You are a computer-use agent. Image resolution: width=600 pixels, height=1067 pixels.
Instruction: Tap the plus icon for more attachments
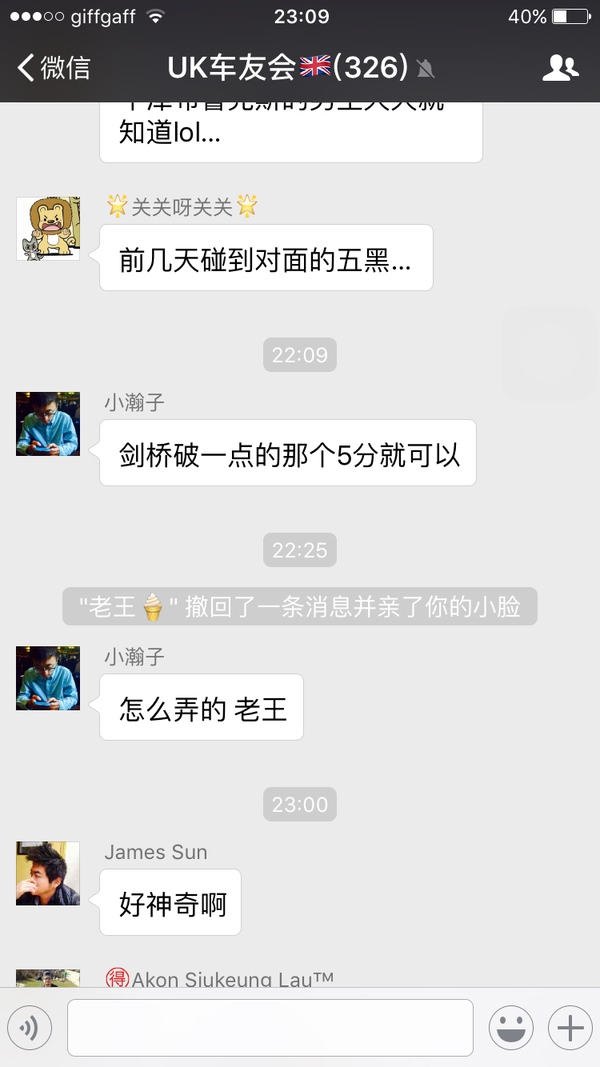pyautogui.click(x=570, y=1027)
